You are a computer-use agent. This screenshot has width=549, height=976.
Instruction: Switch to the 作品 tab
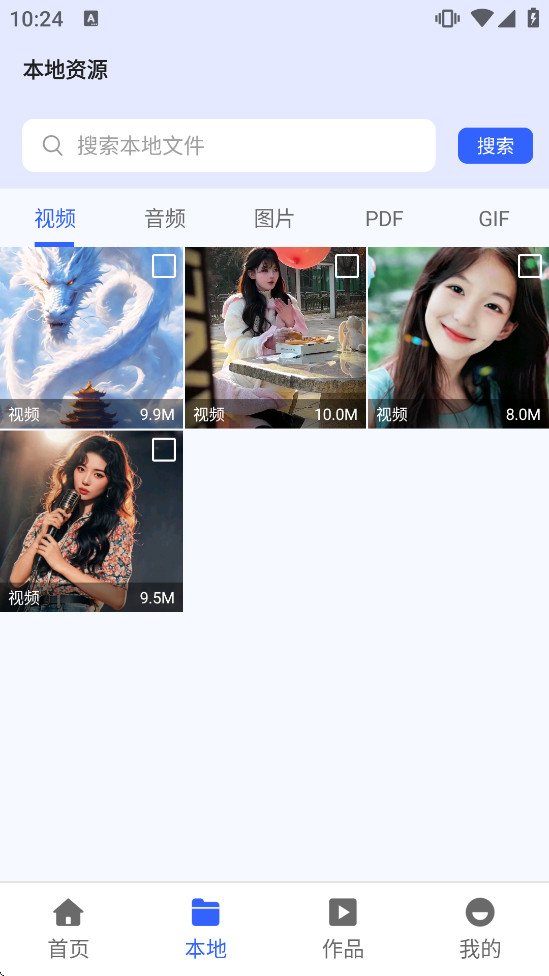click(x=343, y=929)
